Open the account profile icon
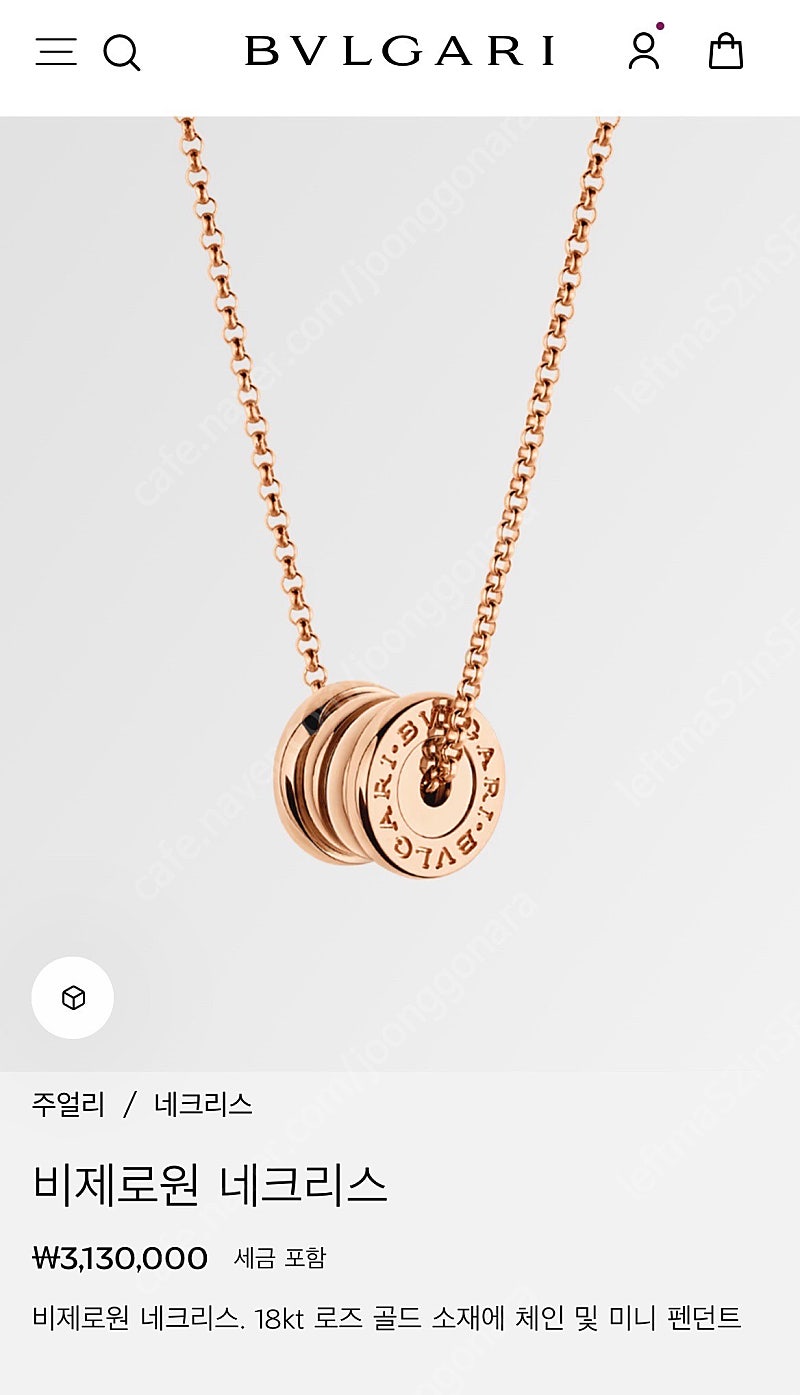Viewport: 800px width, 1395px height. pyautogui.click(x=644, y=49)
